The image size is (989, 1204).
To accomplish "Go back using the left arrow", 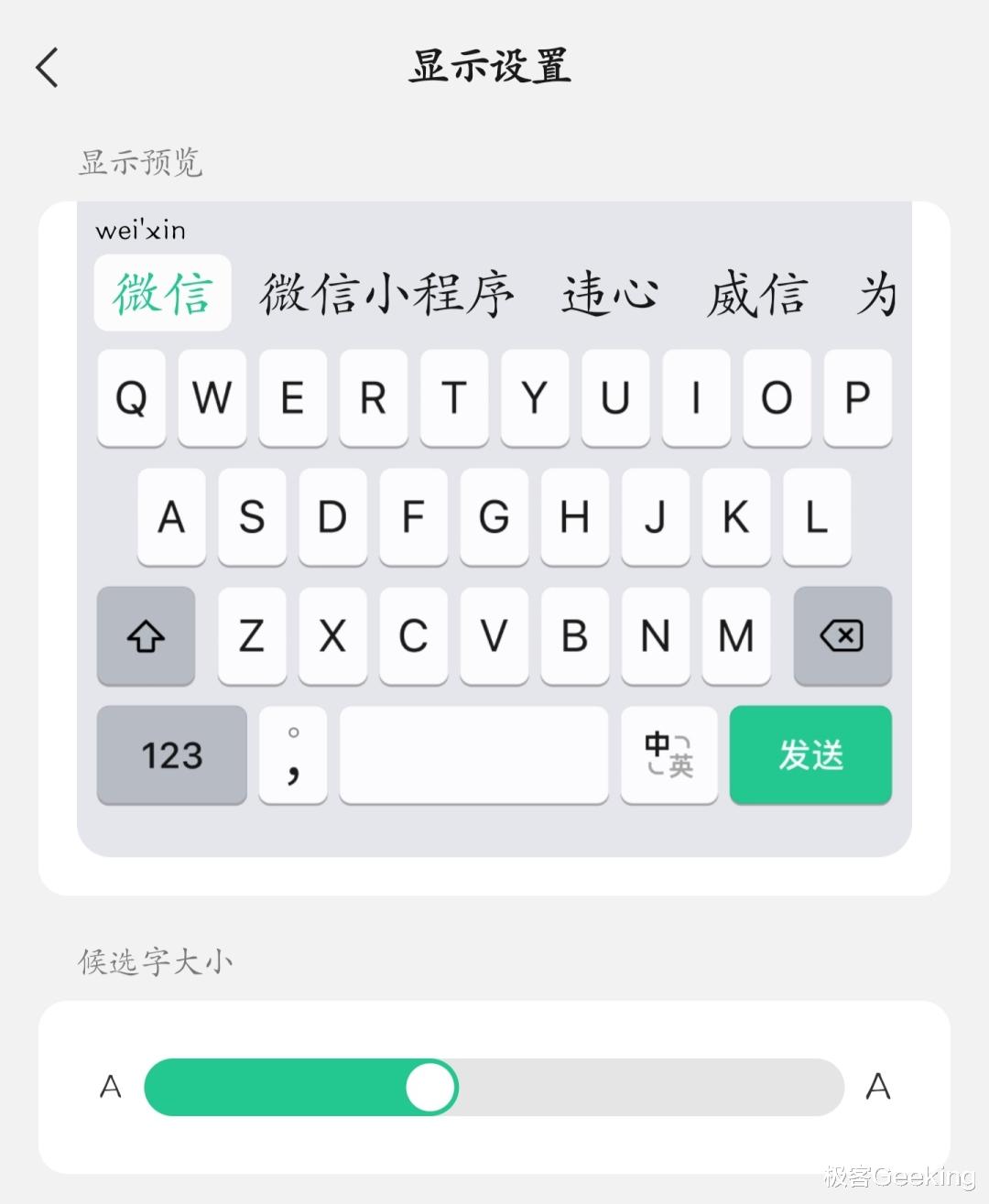I will (x=46, y=69).
